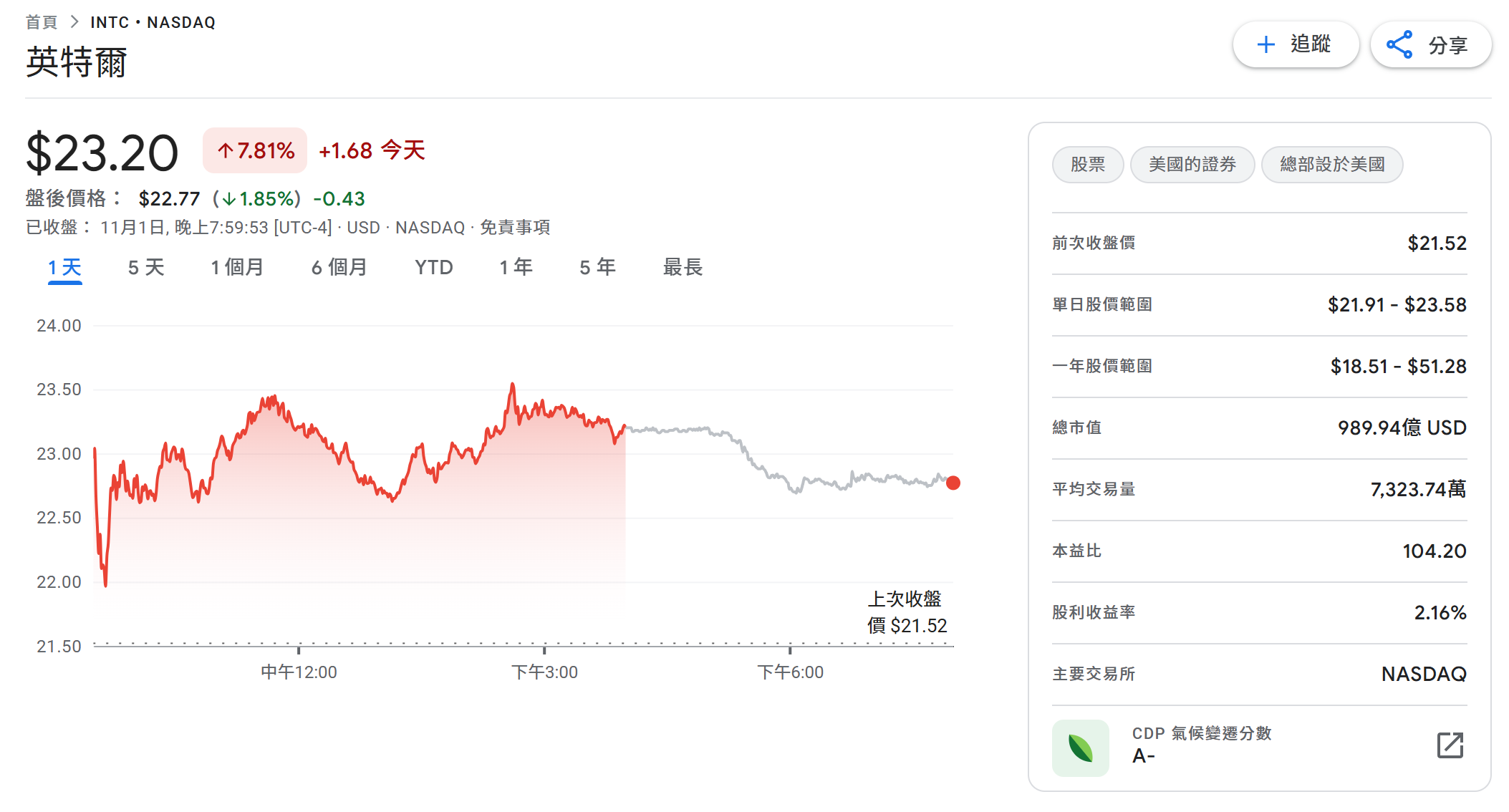The image size is (1509, 812).
Task: View the 1 年 chart
Action: pos(516,267)
